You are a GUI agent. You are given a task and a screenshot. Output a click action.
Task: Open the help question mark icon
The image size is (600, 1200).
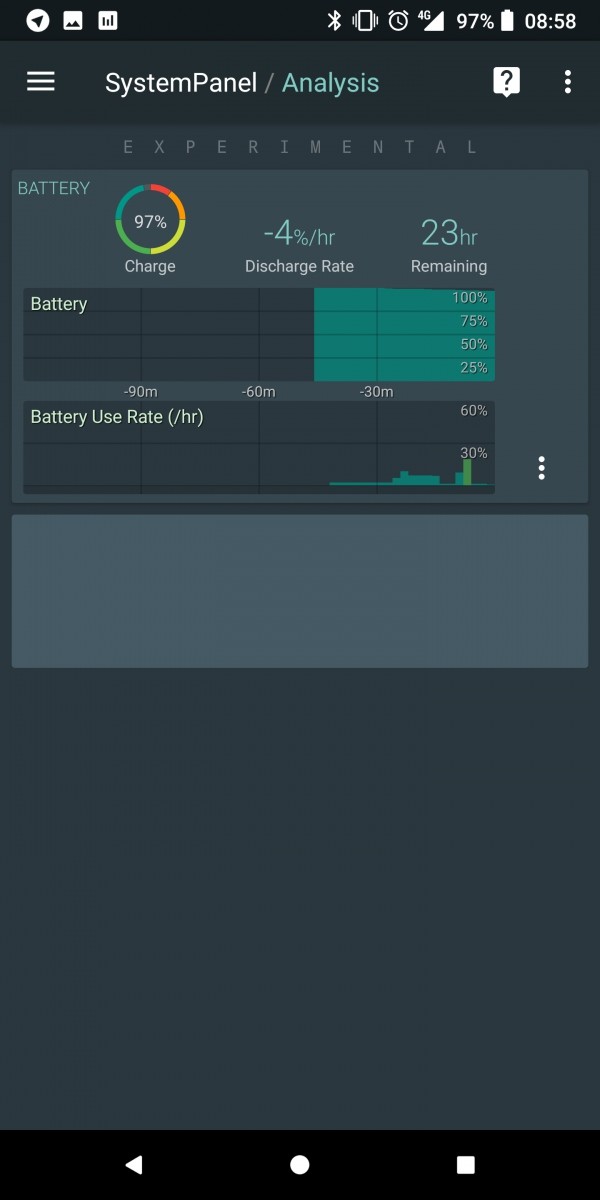[x=507, y=82]
